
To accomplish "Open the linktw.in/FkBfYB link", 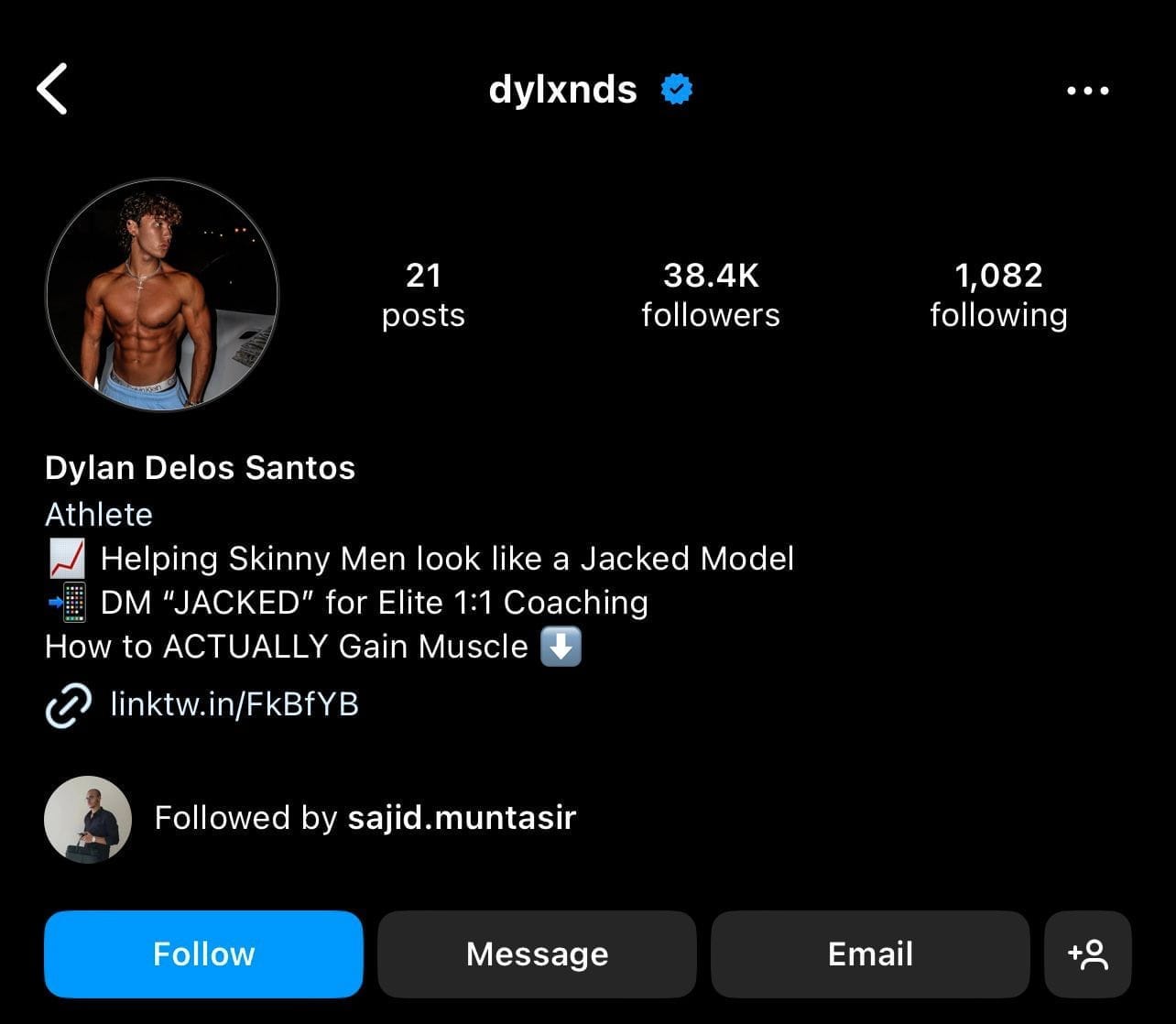I will pyautogui.click(x=234, y=704).
